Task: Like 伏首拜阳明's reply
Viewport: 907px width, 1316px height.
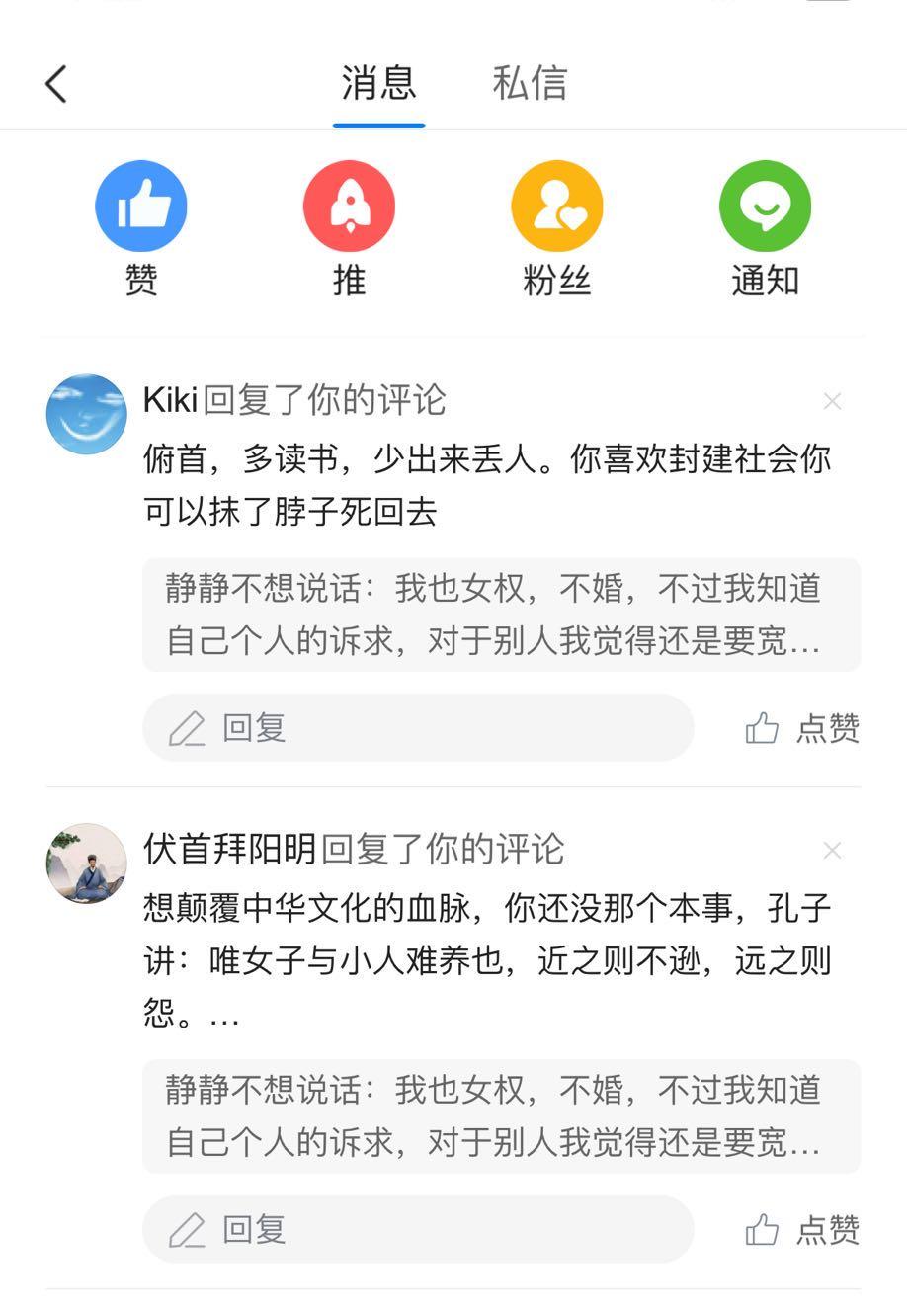Action: click(802, 1230)
